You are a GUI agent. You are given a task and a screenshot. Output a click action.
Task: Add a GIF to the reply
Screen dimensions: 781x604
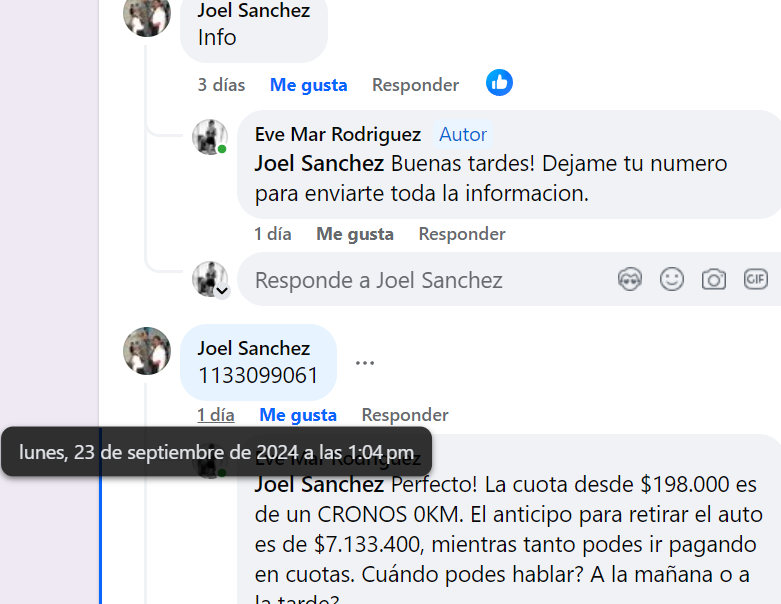click(756, 280)
